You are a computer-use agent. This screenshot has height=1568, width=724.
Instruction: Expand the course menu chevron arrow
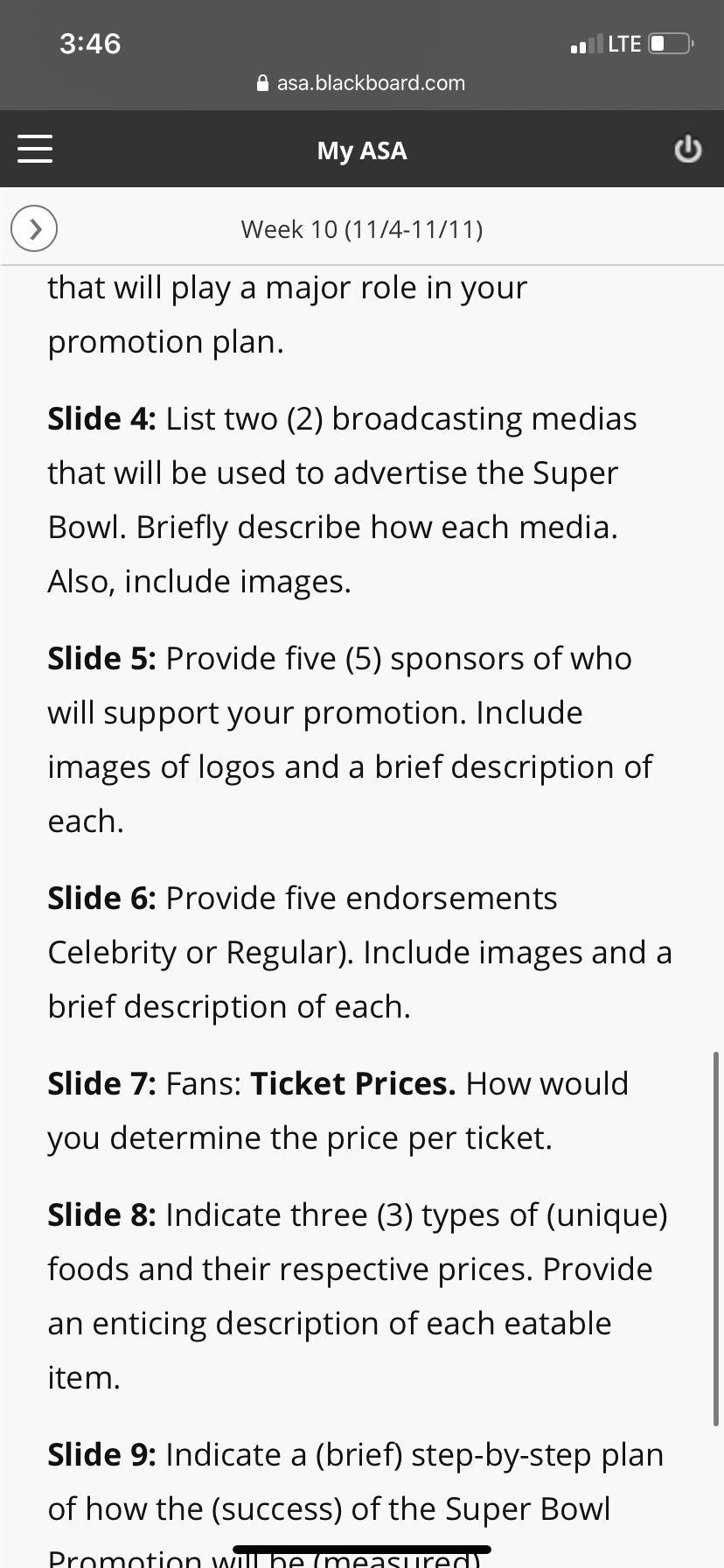tap(34, 229)
